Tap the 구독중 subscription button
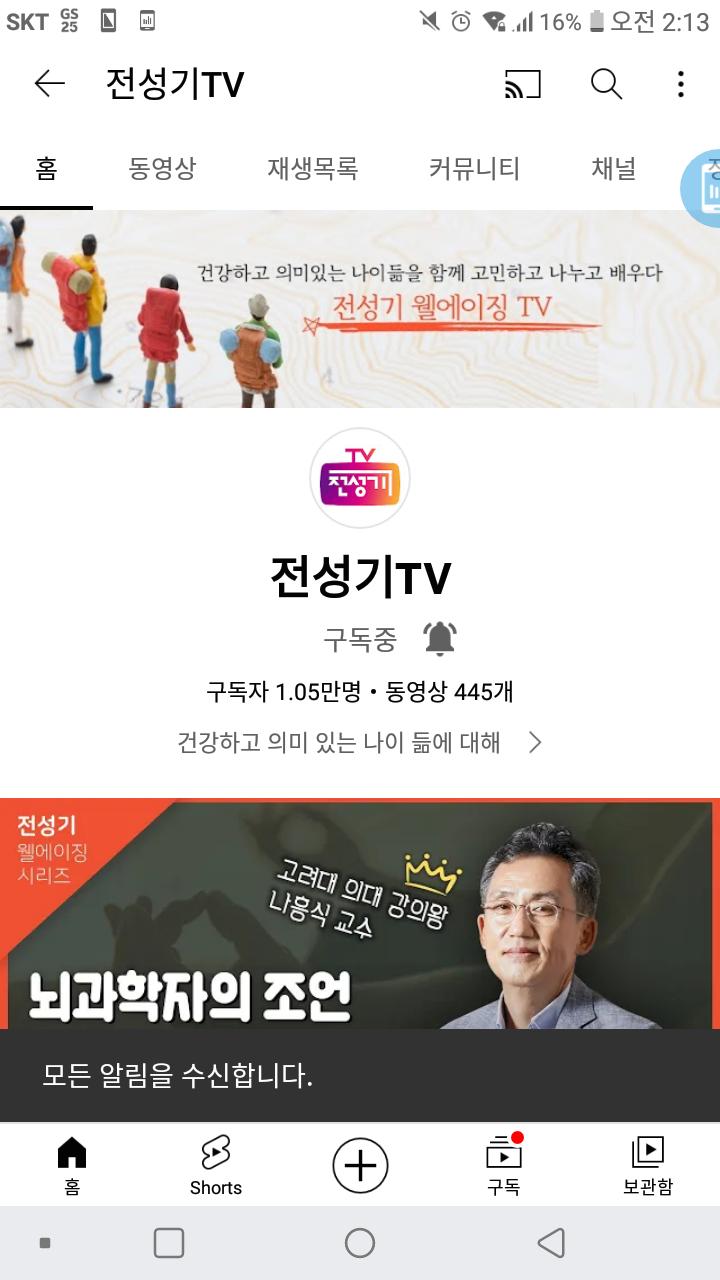The image size is (720, 1280). 360,639
